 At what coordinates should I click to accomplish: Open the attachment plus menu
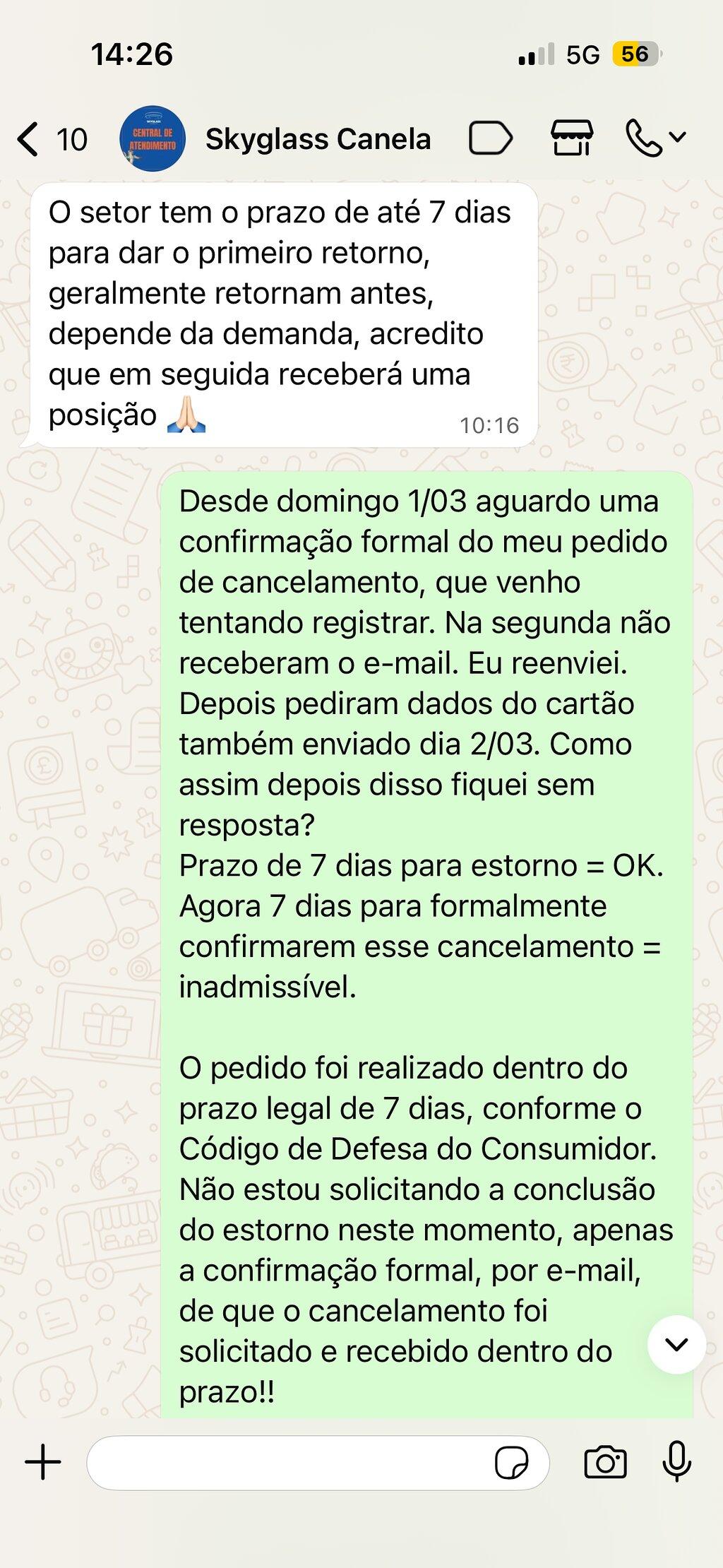tap(43, 1461)
